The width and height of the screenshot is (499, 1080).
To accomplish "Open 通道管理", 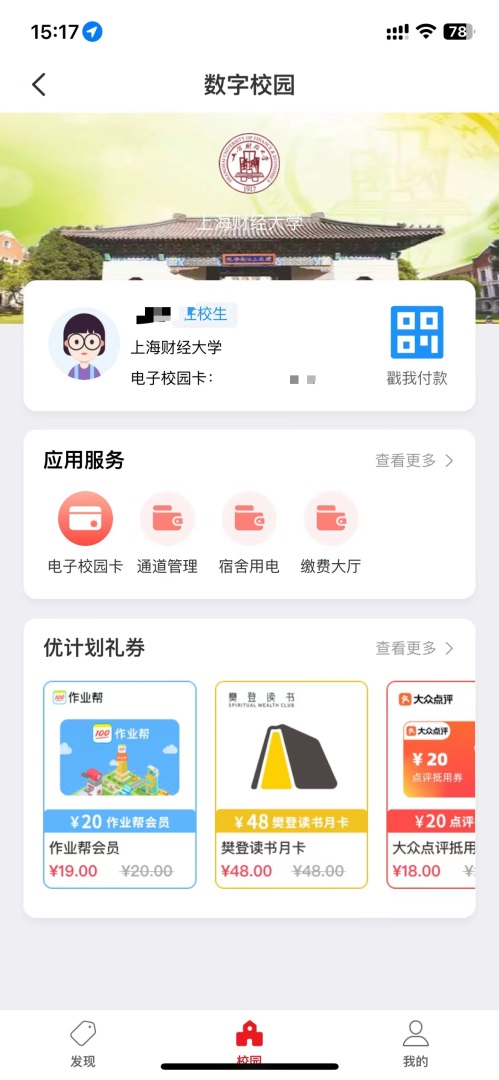I will coord(167,533).
